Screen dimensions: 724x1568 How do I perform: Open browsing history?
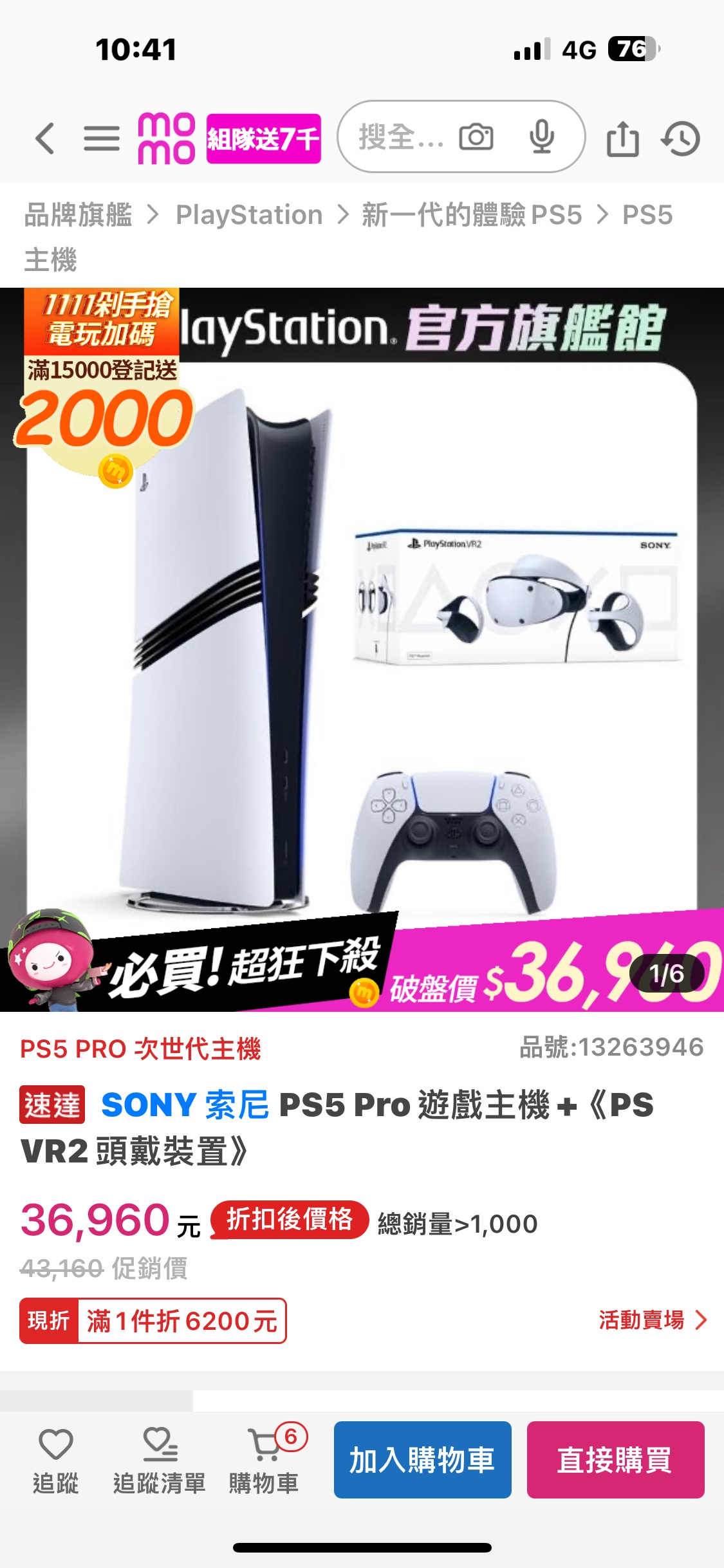click(x=681, y=138)
